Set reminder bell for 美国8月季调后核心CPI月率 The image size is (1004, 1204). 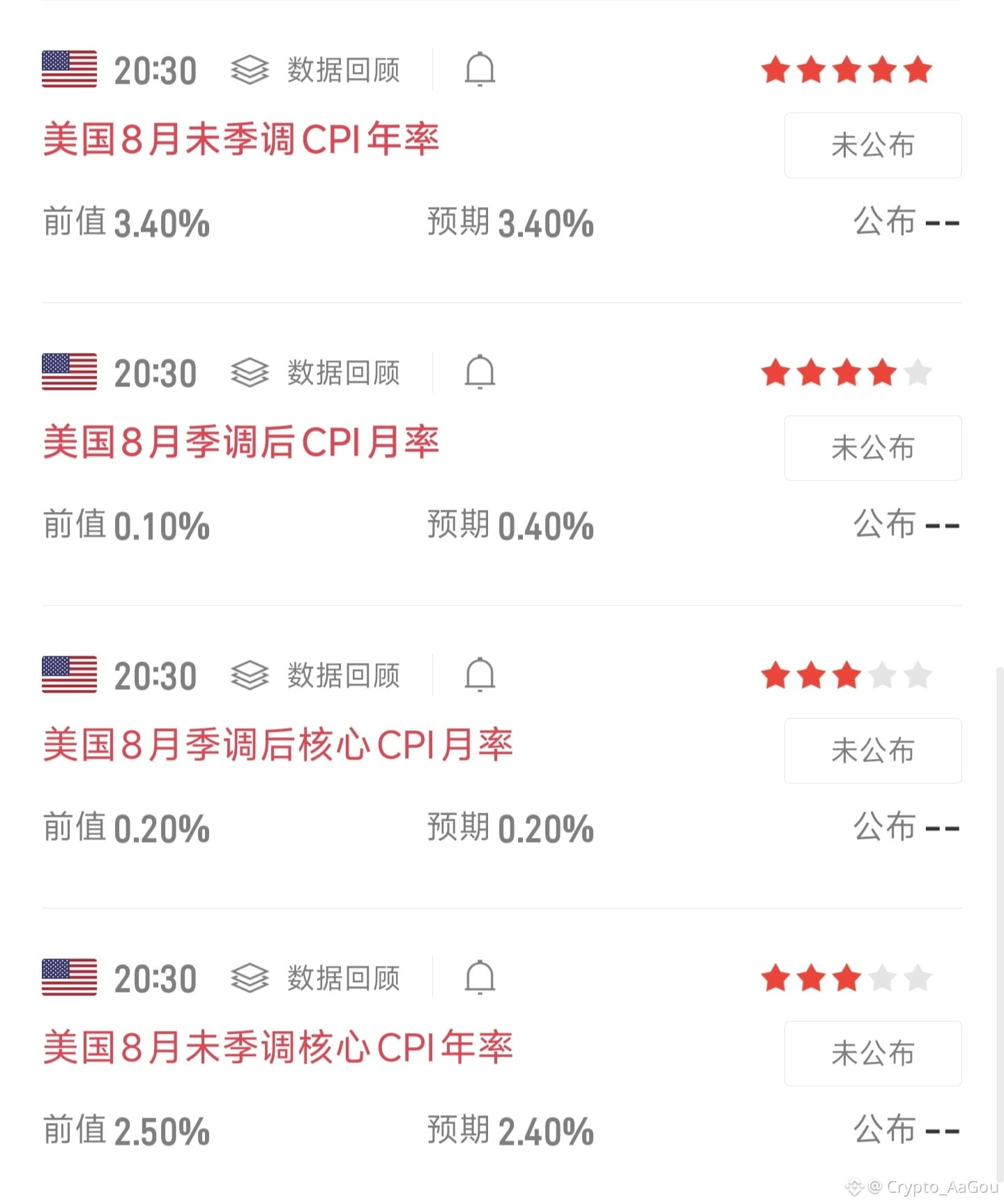pos(480,675)
